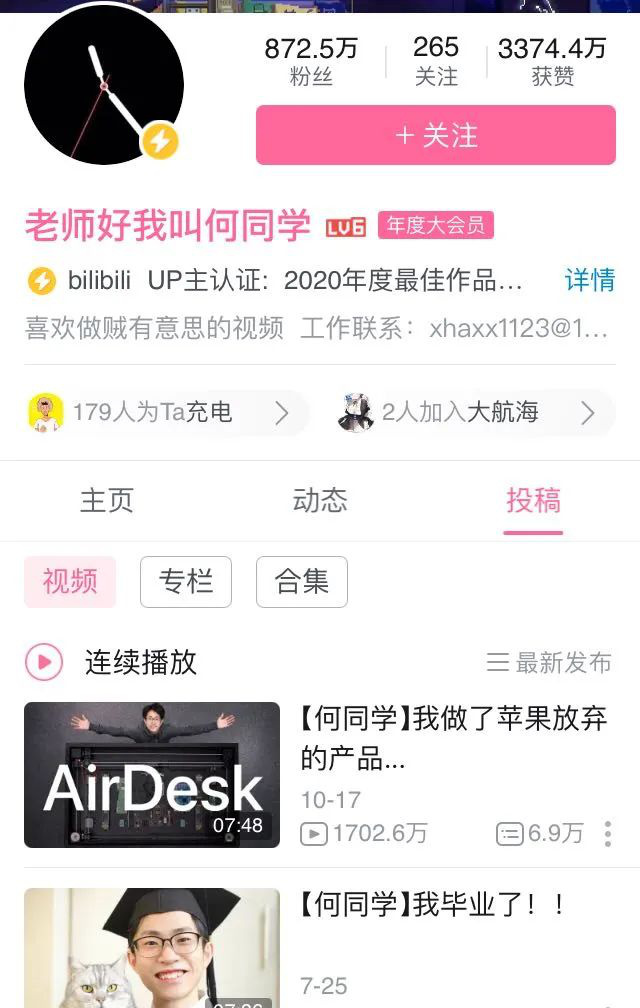Start 连续播放 continuous playback
This screenshot has height=1008, width=640.
tap(110, 662)
